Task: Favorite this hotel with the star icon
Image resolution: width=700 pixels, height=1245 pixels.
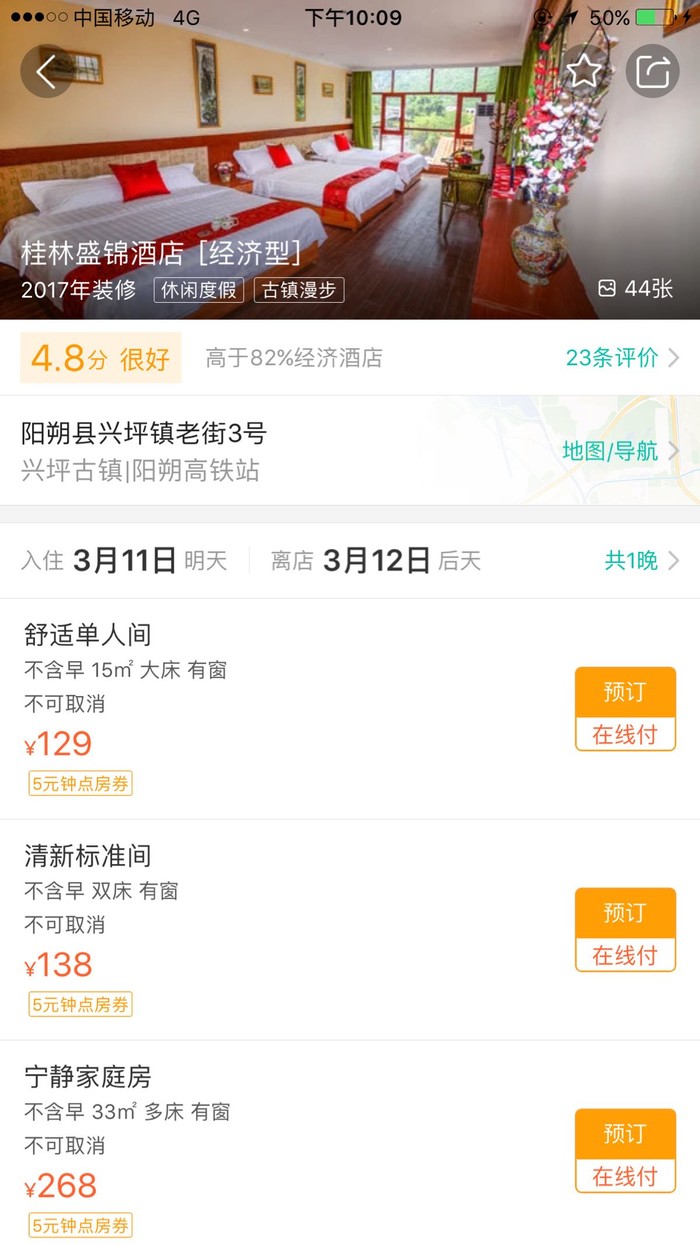Action: (584, 71)
